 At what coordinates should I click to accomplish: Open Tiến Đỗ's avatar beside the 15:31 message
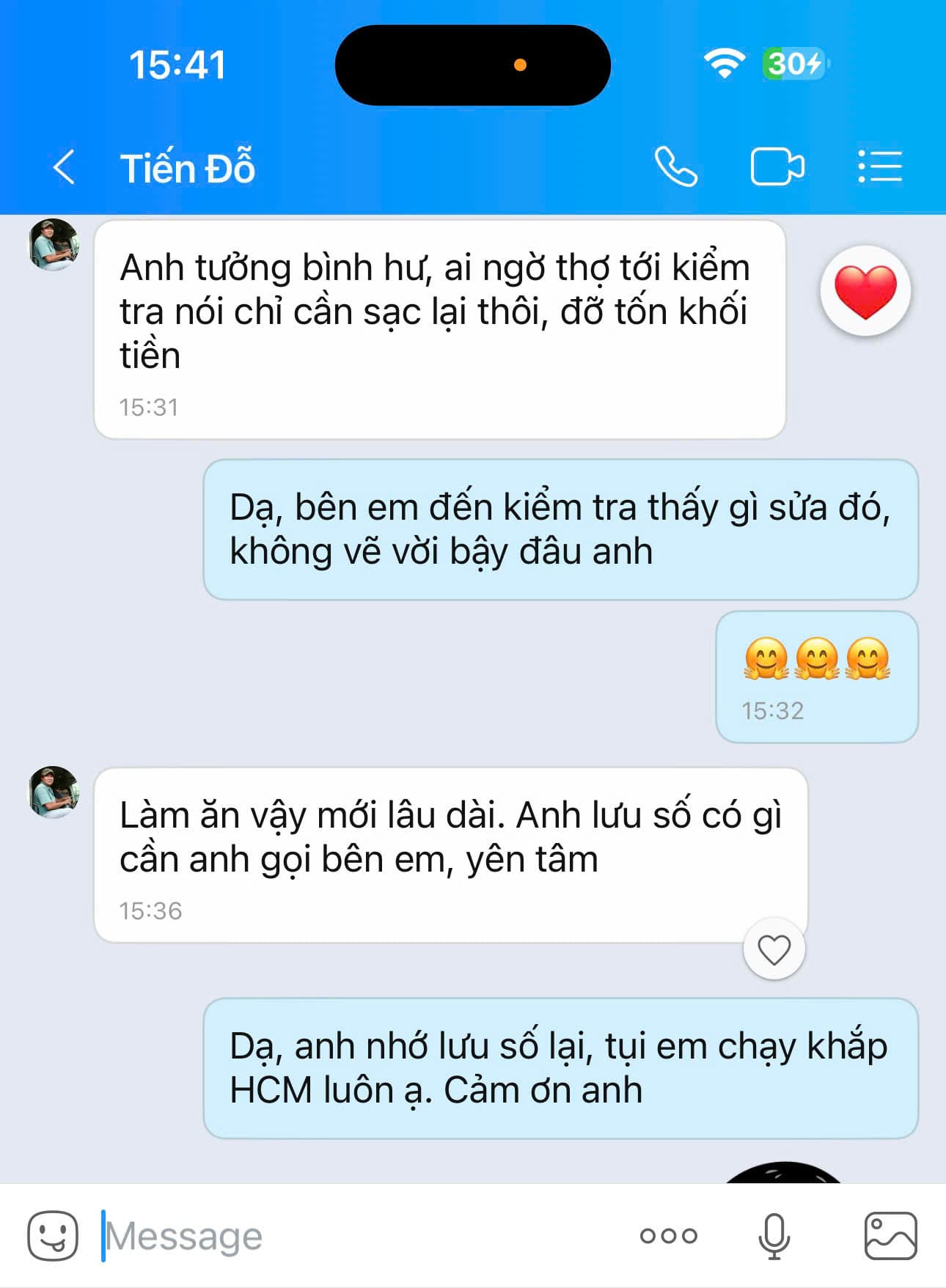tap(54, 245)
